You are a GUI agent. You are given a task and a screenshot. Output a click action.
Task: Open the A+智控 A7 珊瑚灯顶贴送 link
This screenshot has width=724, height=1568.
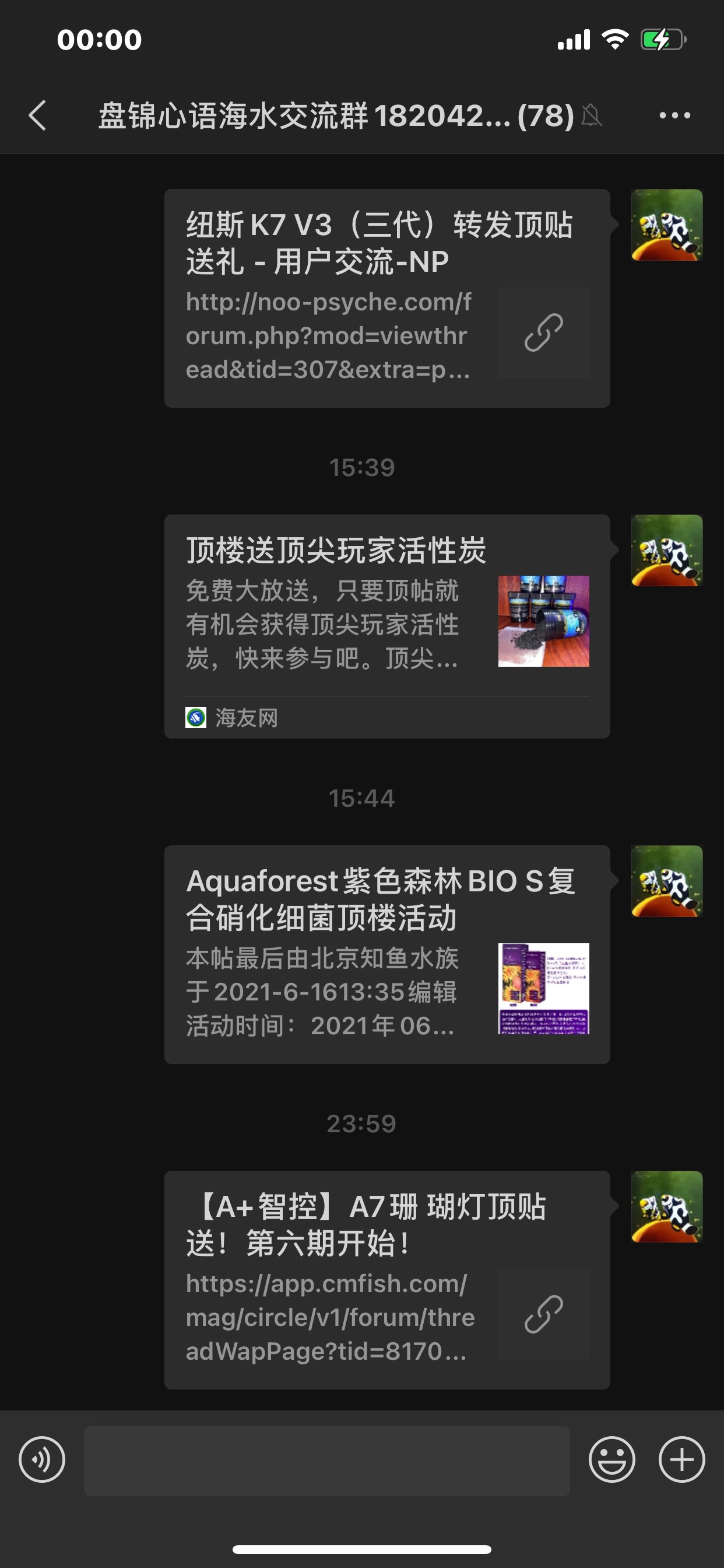pos(387,1279)
